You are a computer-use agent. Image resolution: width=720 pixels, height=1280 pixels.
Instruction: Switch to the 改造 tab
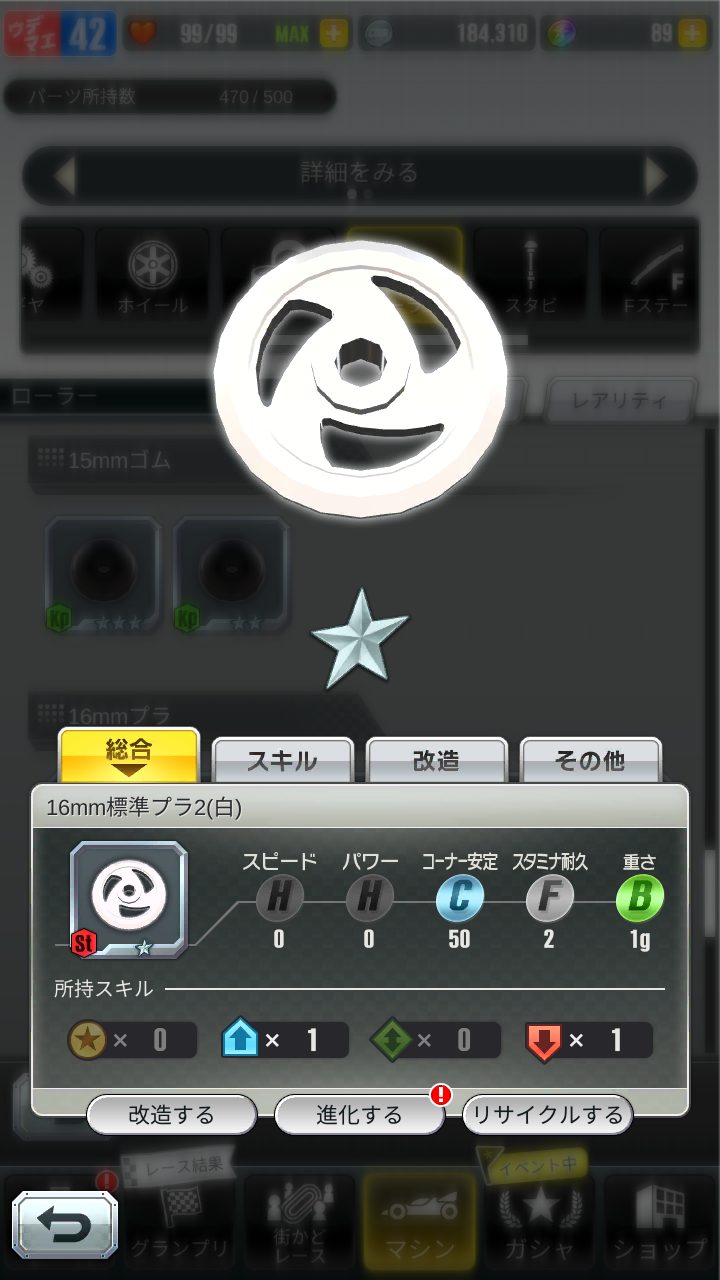[436, 761]
